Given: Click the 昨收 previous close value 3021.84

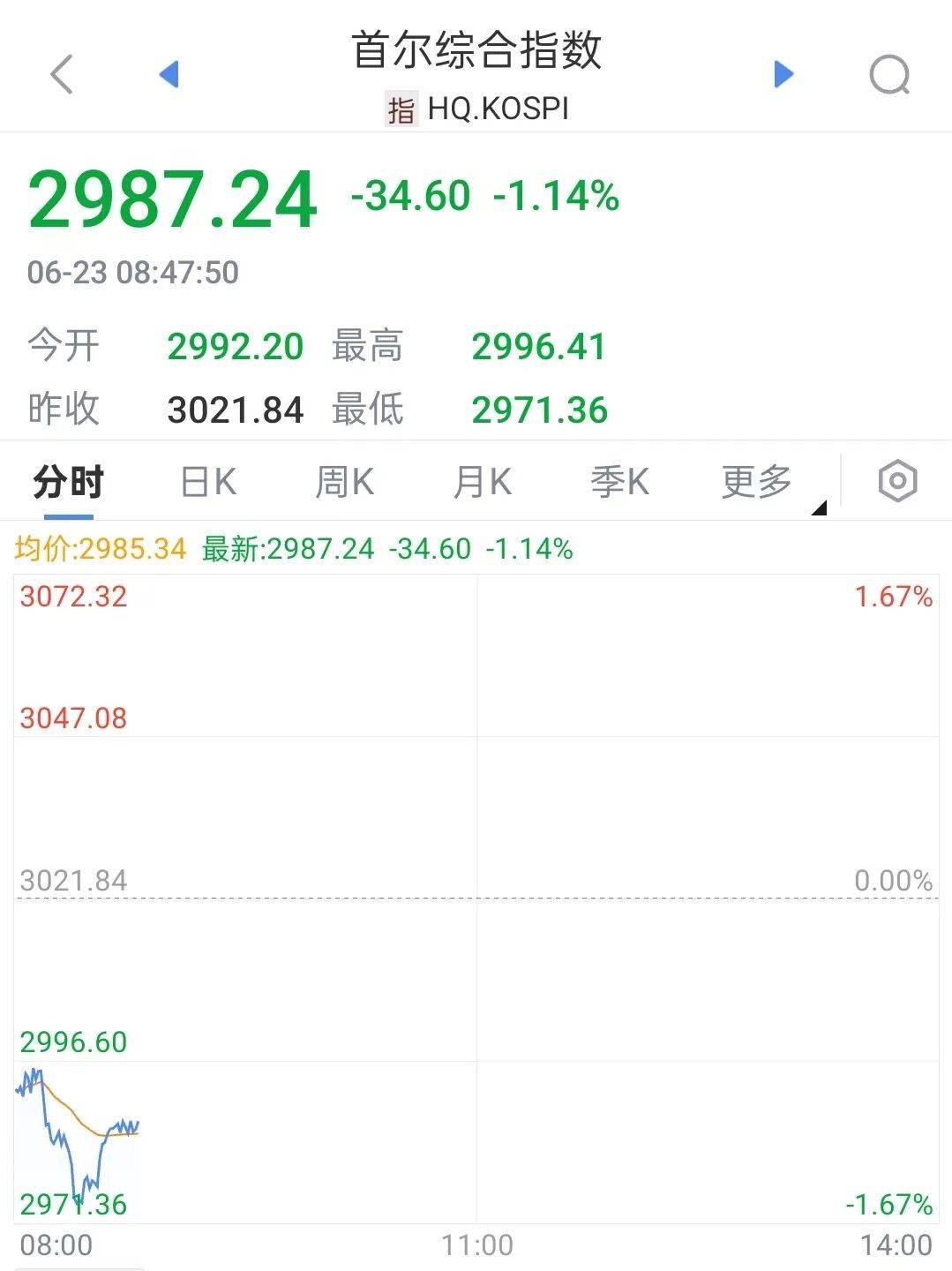Looking at the screenshot, I should coord(234,408).
